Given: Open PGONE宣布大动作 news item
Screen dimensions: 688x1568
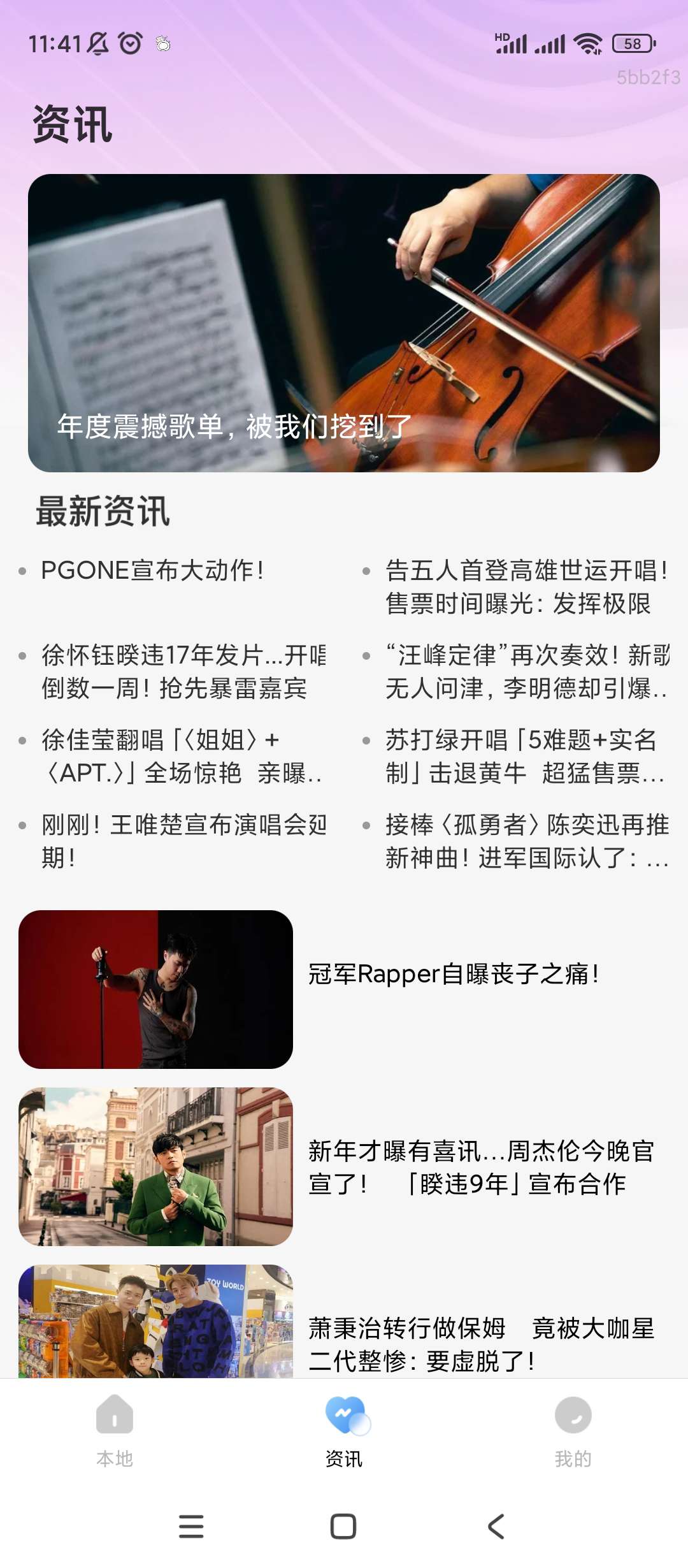Looking at the screenshot, I should click(153, 570).
